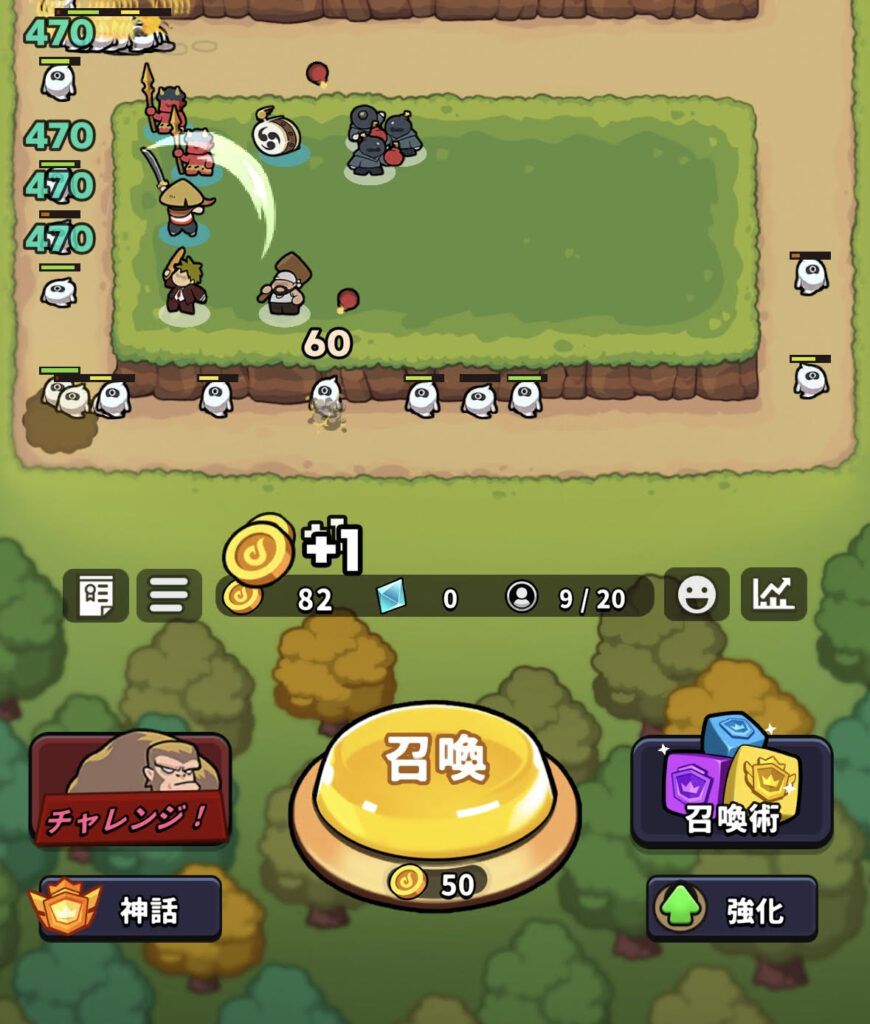Open the 強化 upgrade menu
870x1024 pixels.
pos(732,908)
